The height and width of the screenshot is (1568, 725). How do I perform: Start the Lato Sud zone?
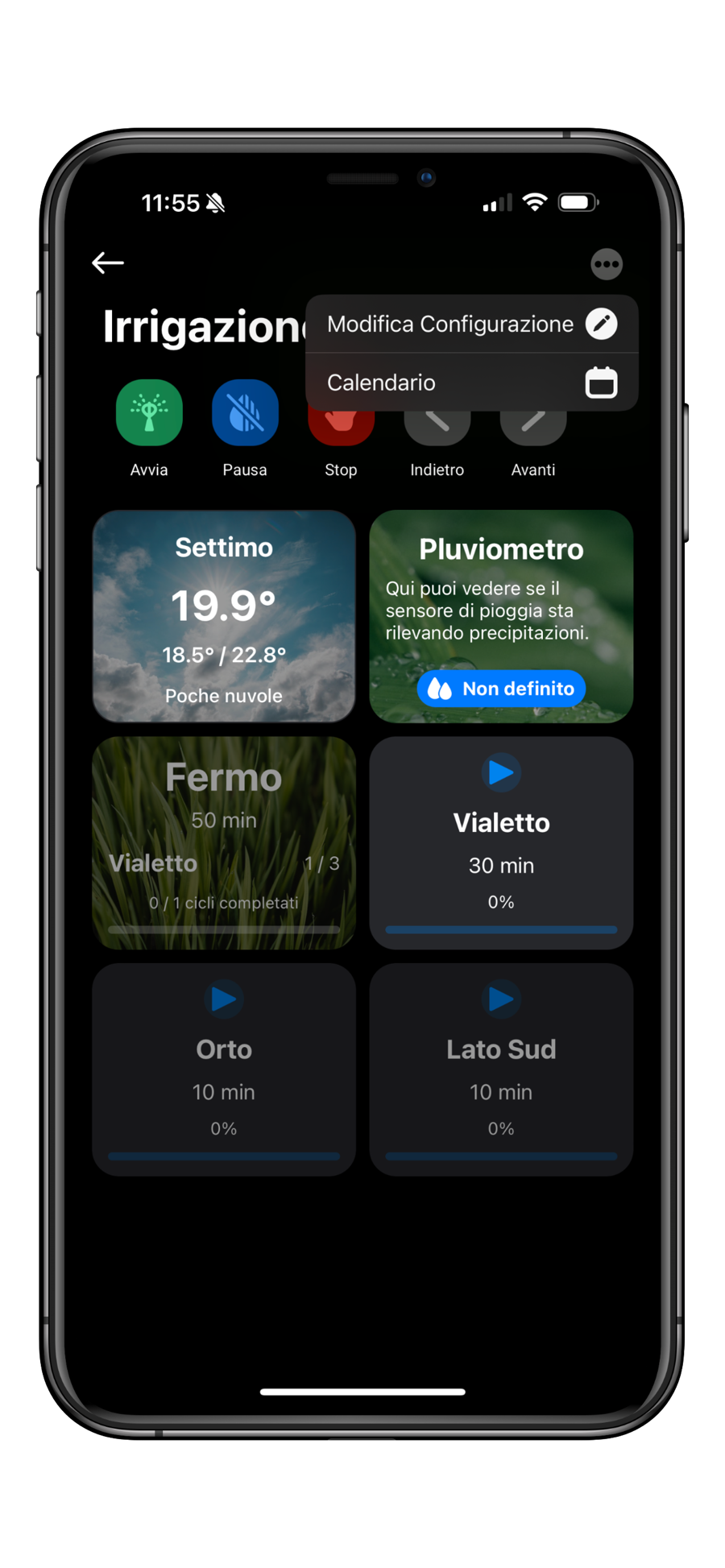coord(501,999)
